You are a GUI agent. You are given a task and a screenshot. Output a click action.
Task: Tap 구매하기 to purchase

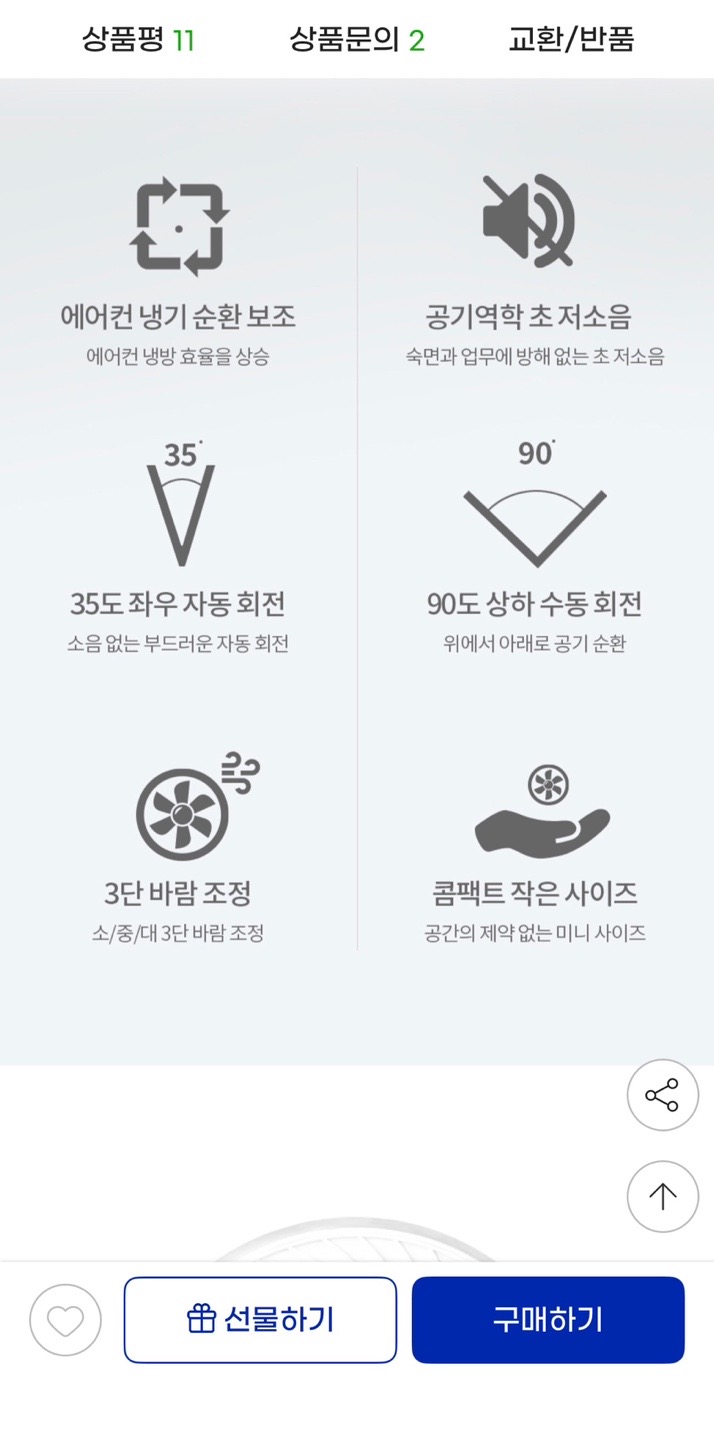tap(548, 1320)
